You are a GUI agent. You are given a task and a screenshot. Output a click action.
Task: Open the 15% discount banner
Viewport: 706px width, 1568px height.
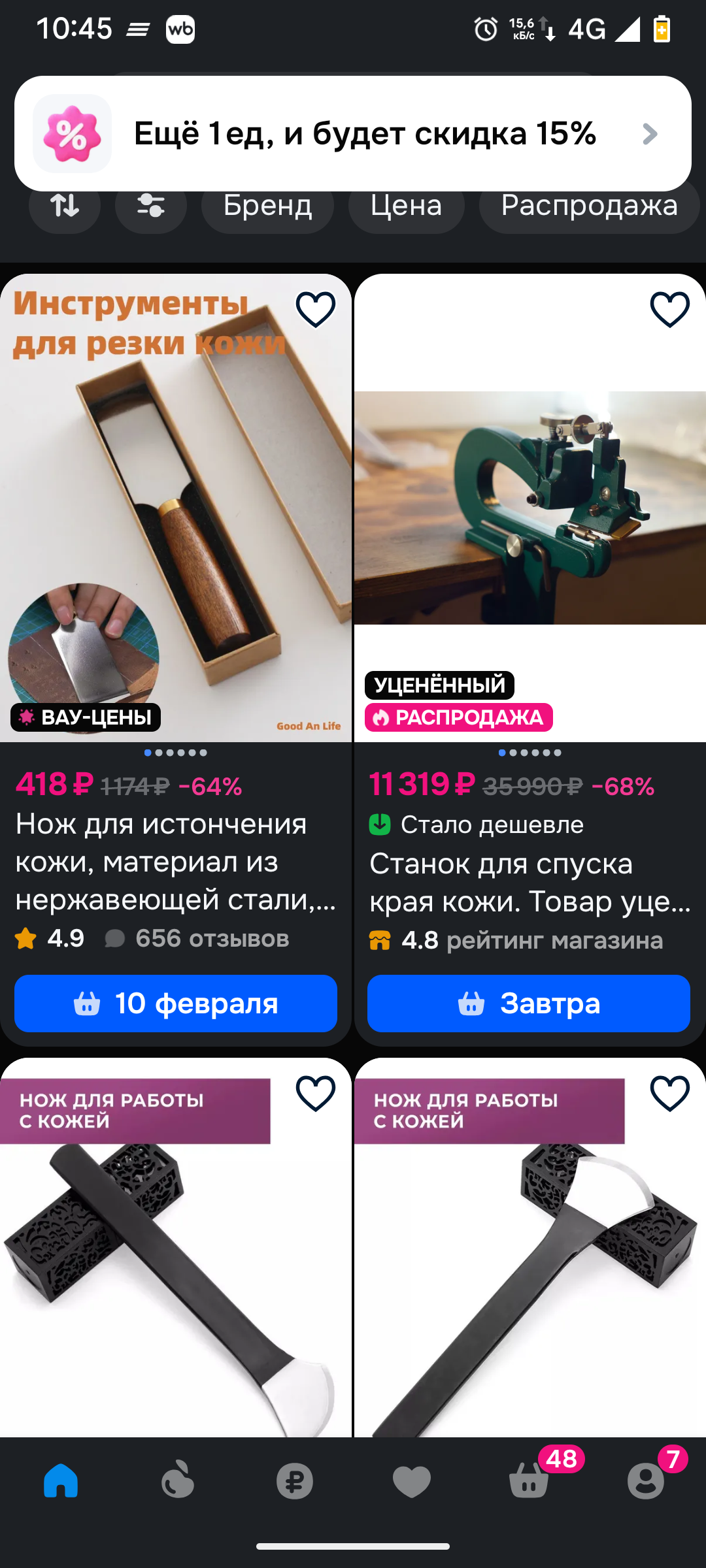click(353, 134)
